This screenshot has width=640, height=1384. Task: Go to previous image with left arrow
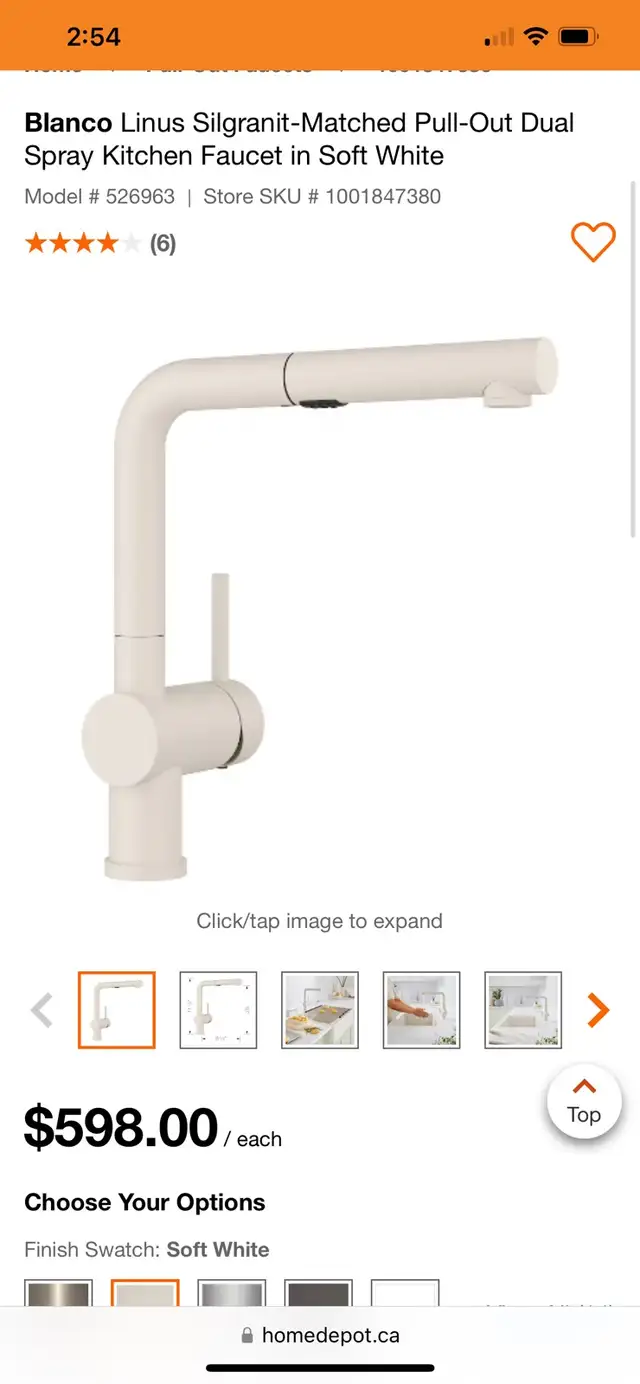(42, 1010)
